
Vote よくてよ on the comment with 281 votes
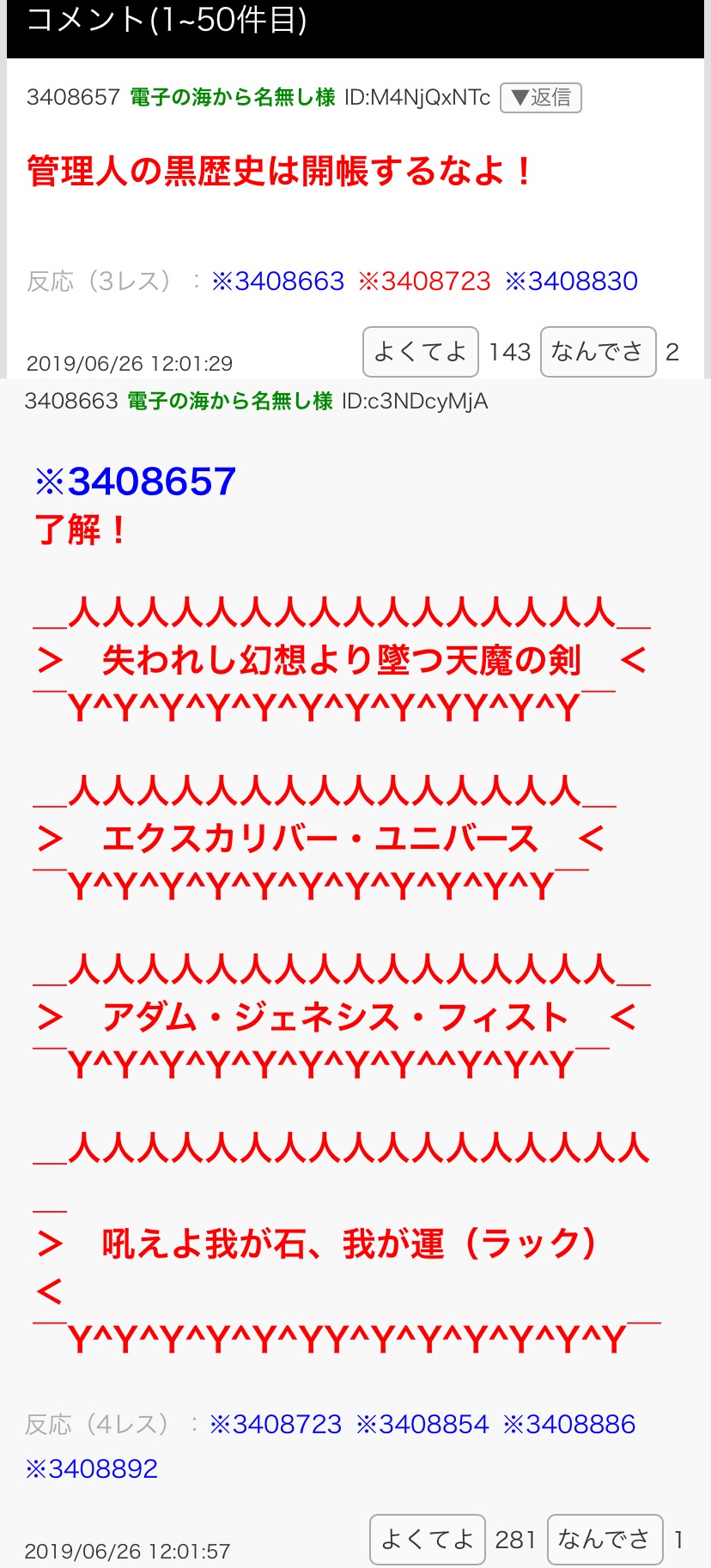pyautogui.click(x=427, y=1540)
